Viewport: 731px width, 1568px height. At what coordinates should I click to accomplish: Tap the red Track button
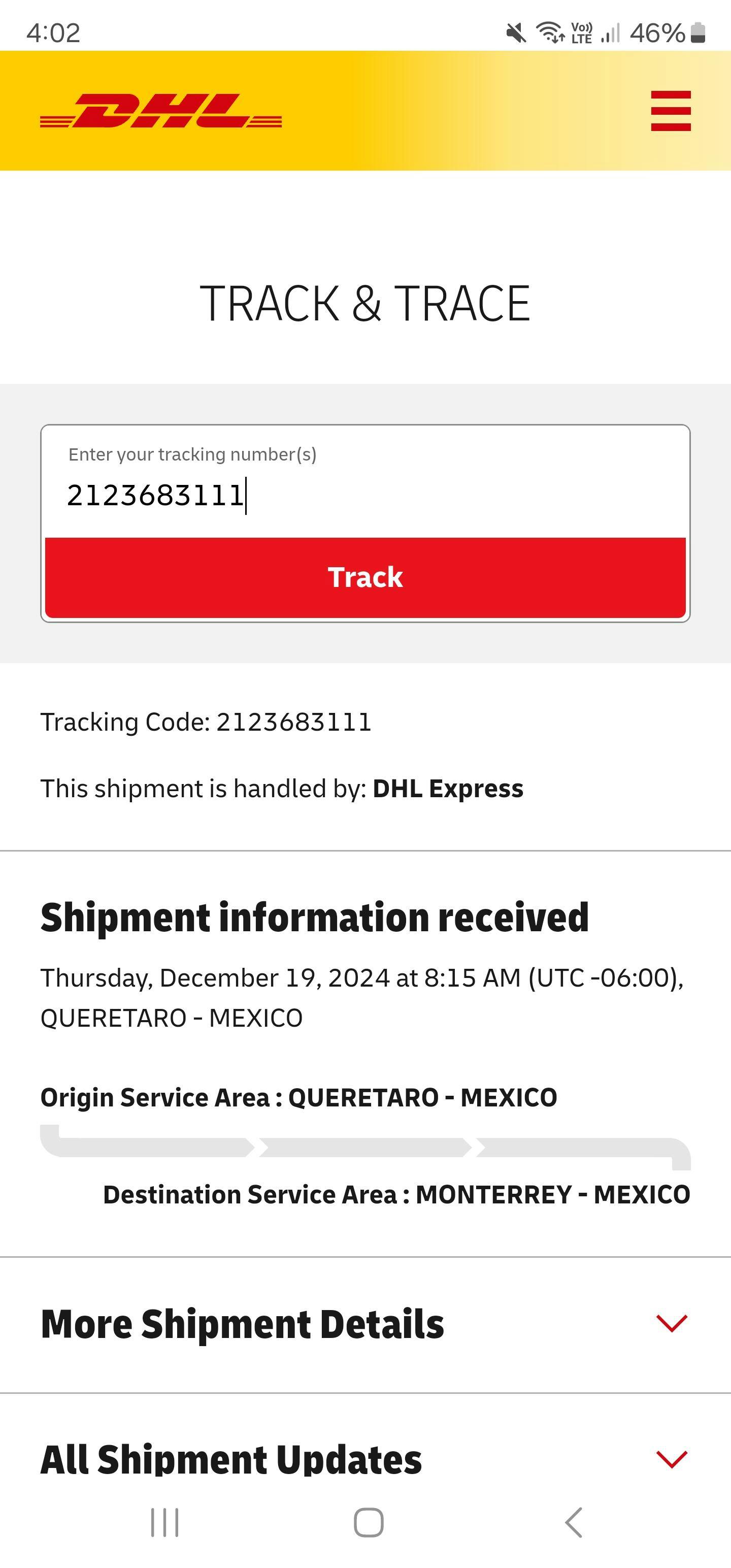tap(365, 577)
